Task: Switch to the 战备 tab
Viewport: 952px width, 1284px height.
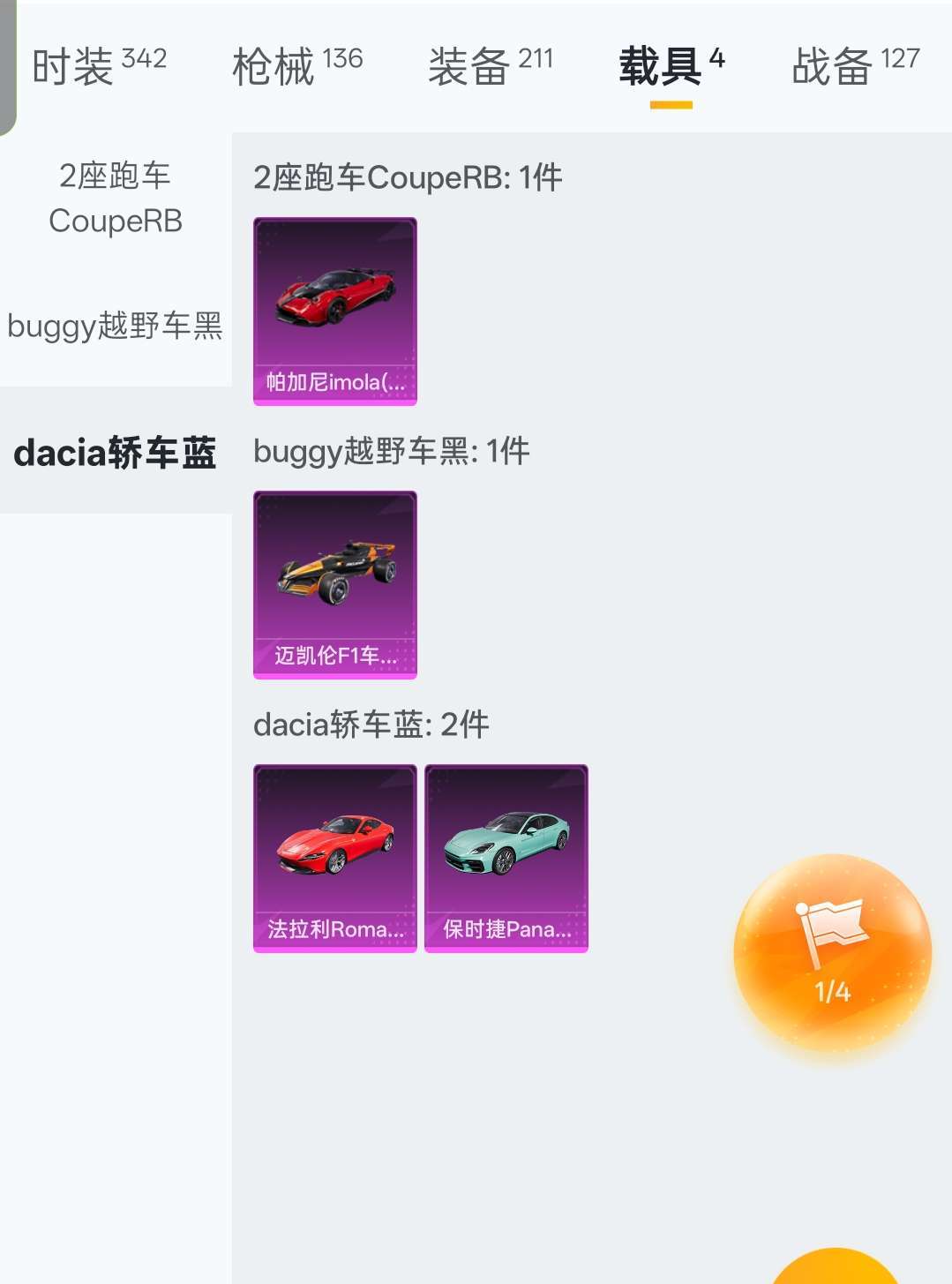Action: 855,66
